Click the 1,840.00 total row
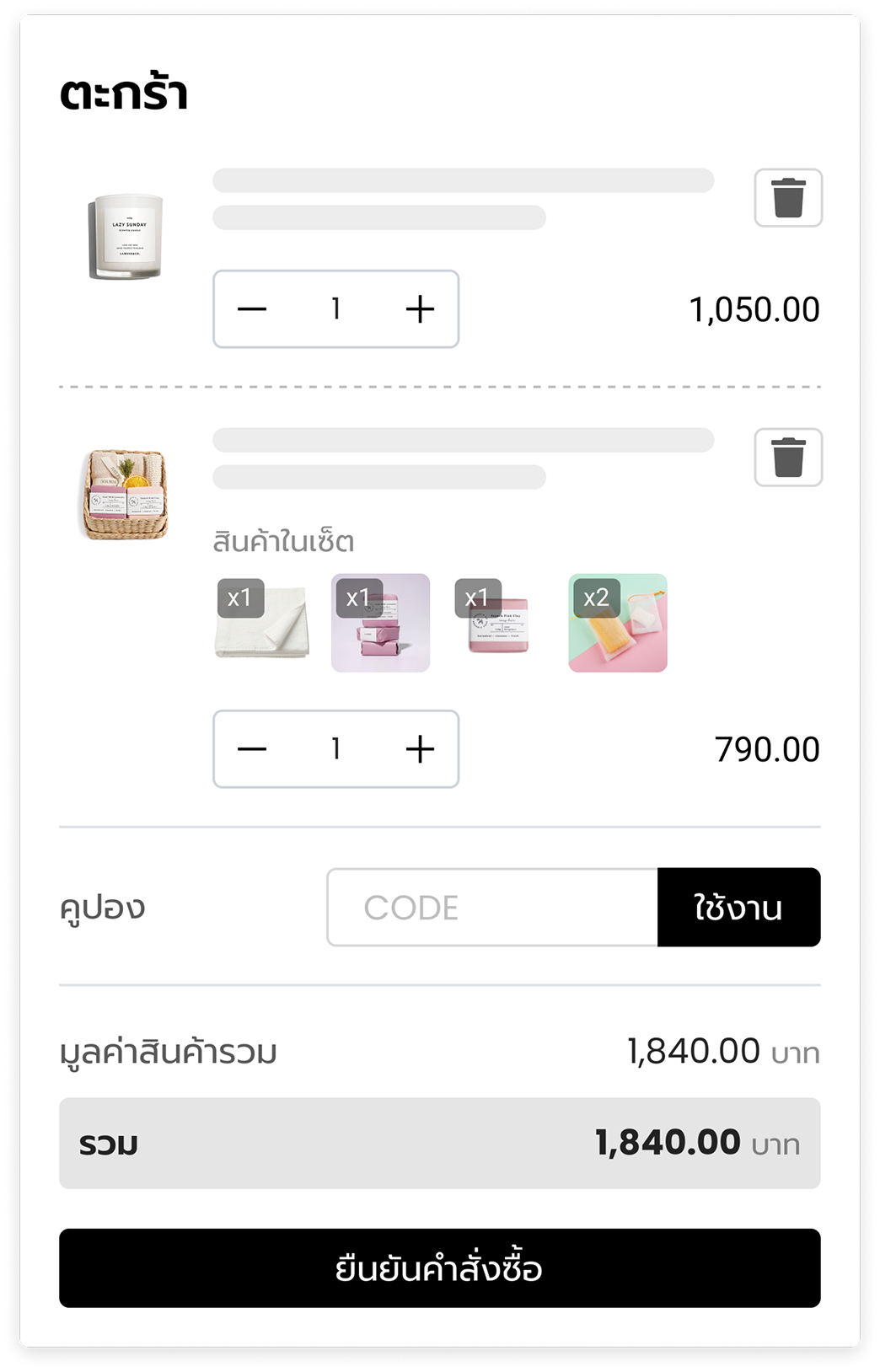Image resolution: width=880 pixels, height=1372 pixels. tap(439, 1140)
